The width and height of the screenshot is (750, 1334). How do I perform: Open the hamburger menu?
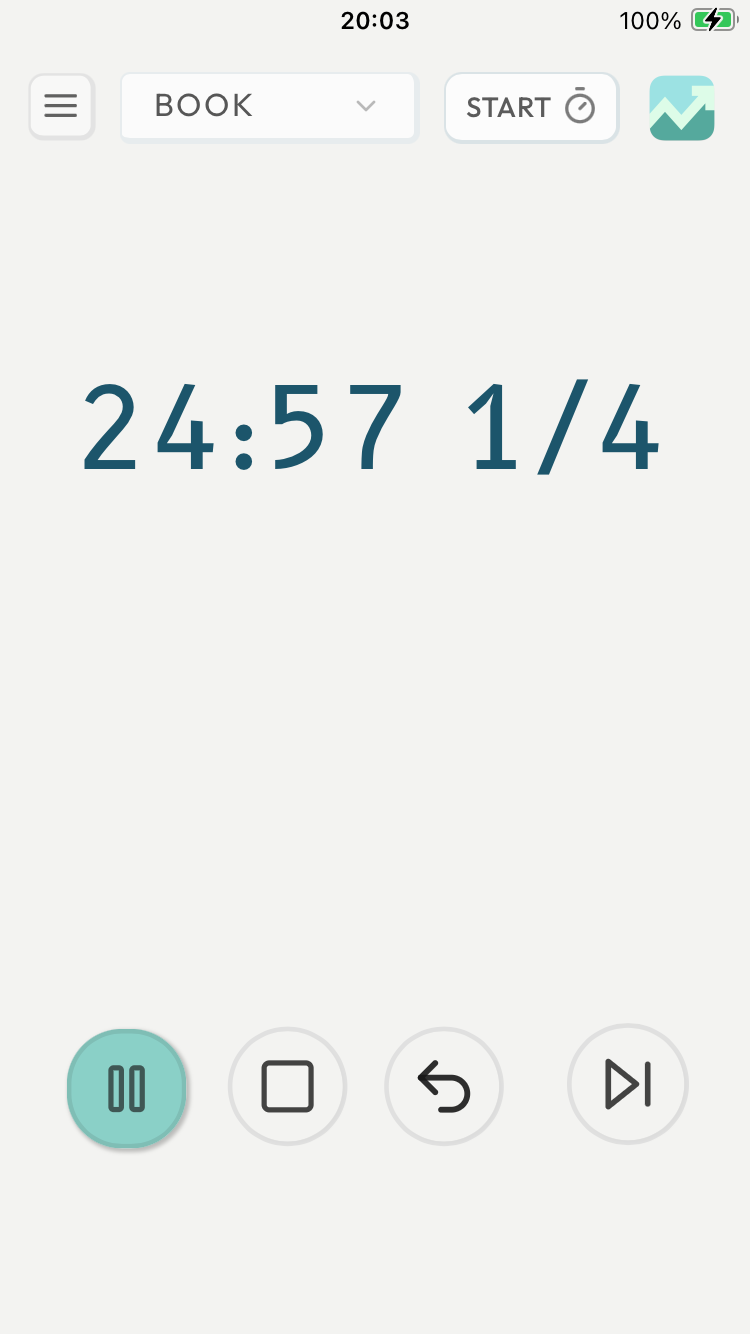61,106
